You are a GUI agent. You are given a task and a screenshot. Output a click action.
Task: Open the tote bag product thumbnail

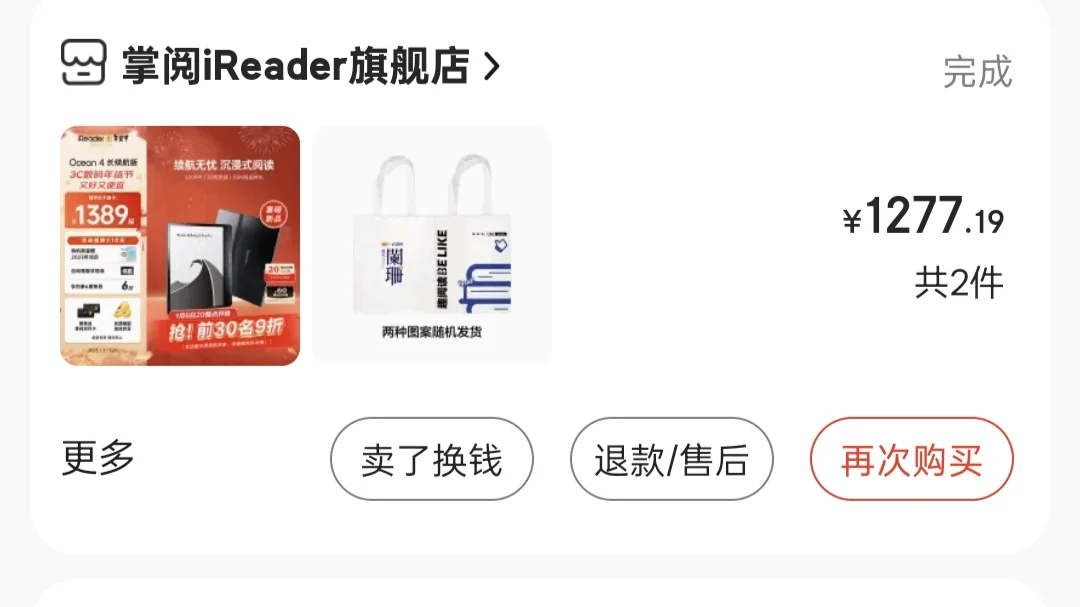[x=432, y=245]
